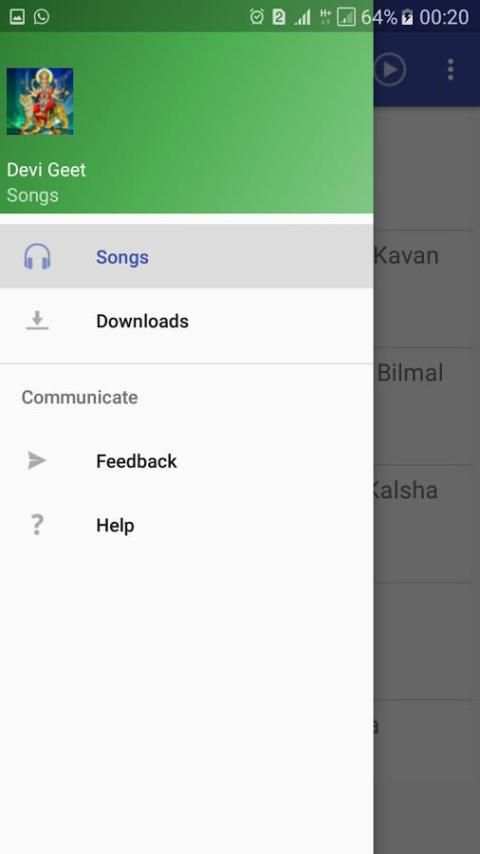Send Feedback from the drawer

[x=186, y=461]
